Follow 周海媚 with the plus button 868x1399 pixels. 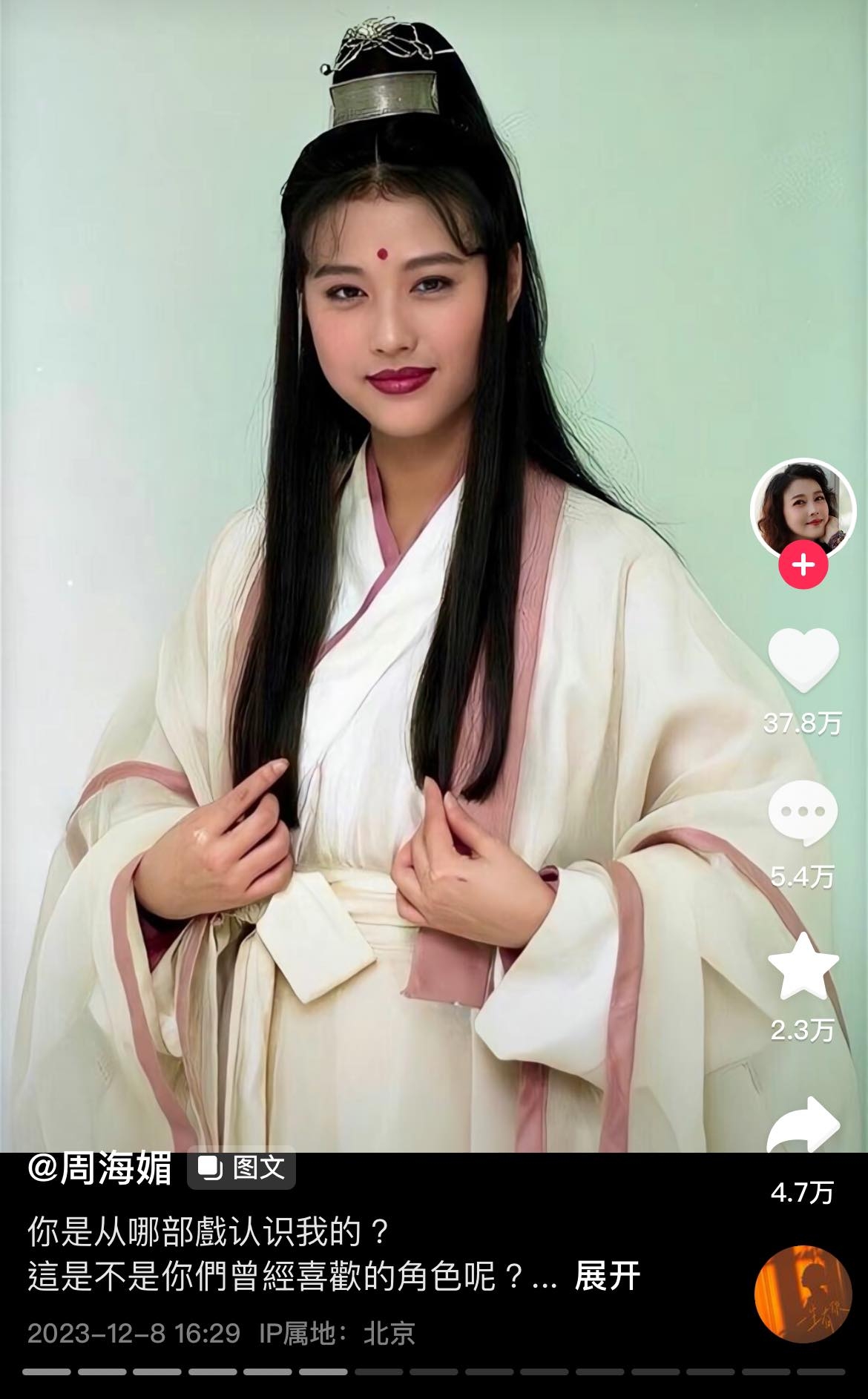tap(803, 566)
